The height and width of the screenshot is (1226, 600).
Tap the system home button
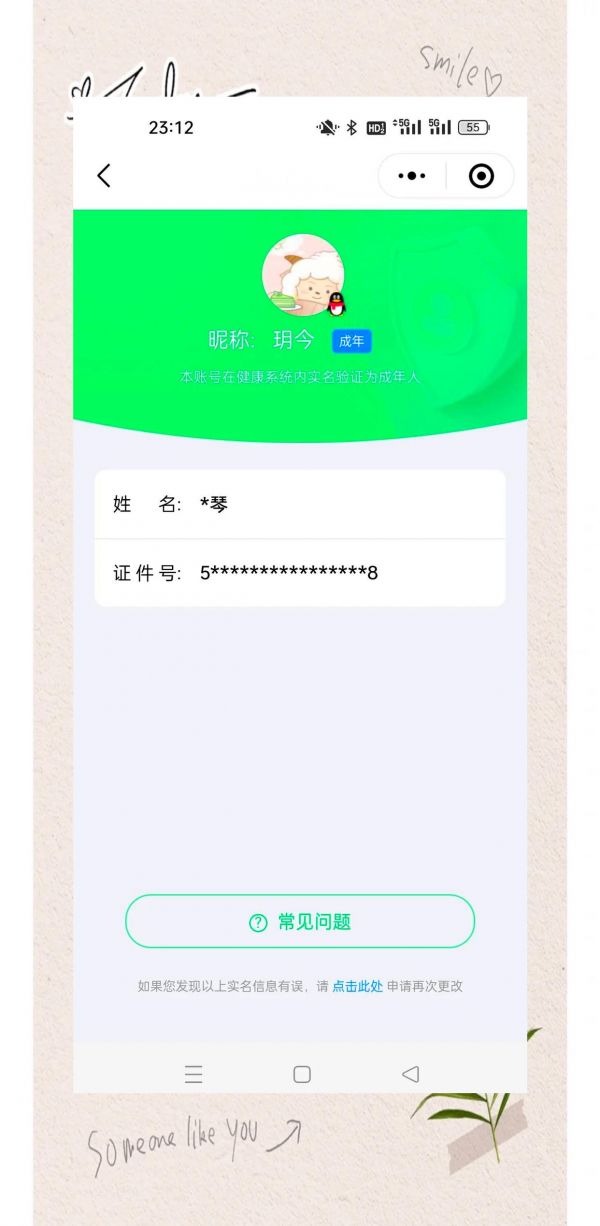click(302, 1074)
